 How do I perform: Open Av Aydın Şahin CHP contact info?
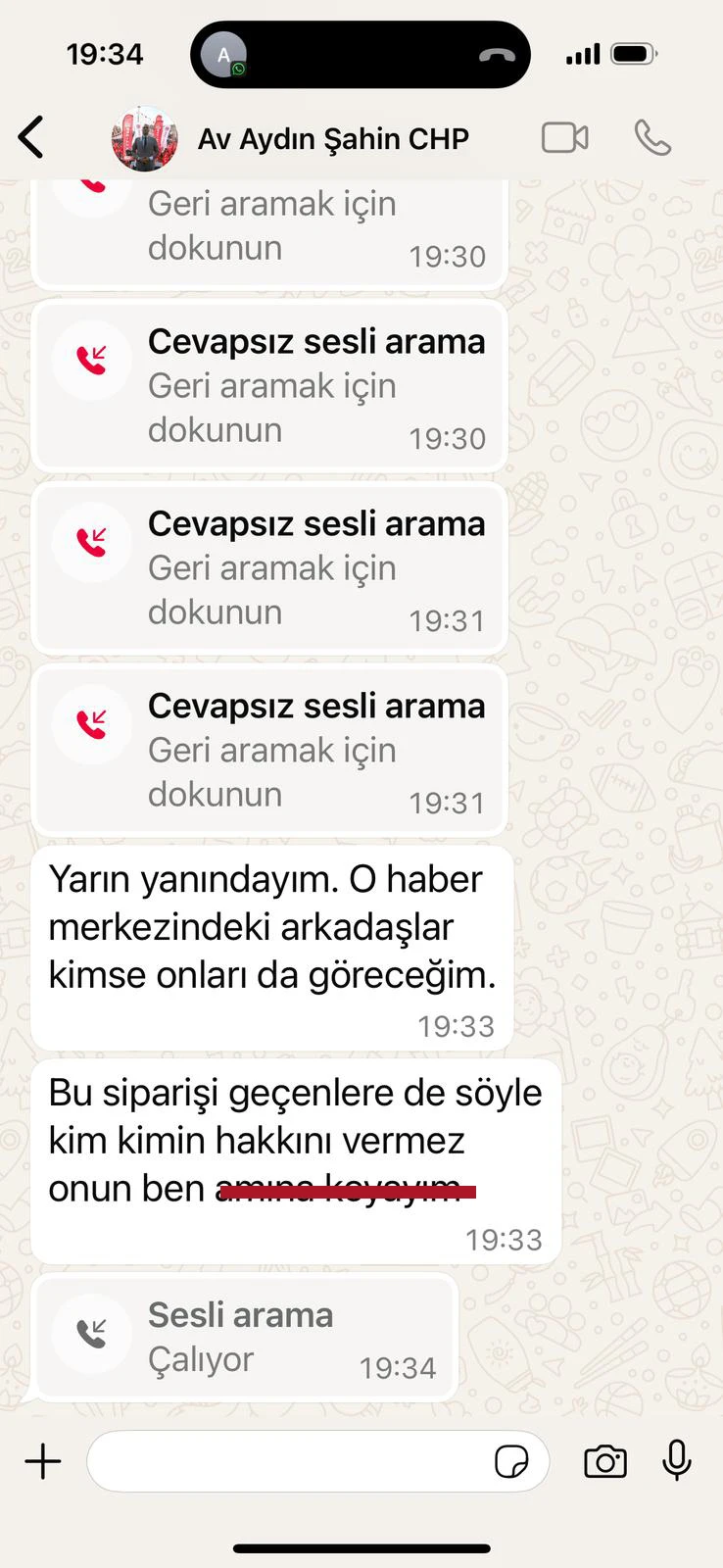click(332, 139)
